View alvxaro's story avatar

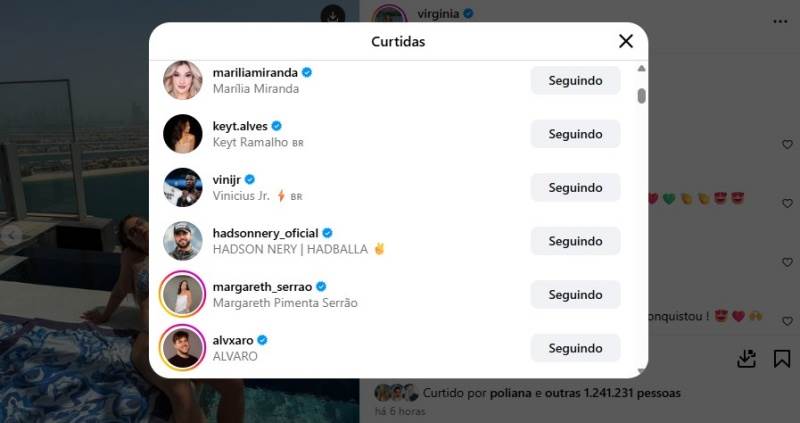[x=183, y=348]
